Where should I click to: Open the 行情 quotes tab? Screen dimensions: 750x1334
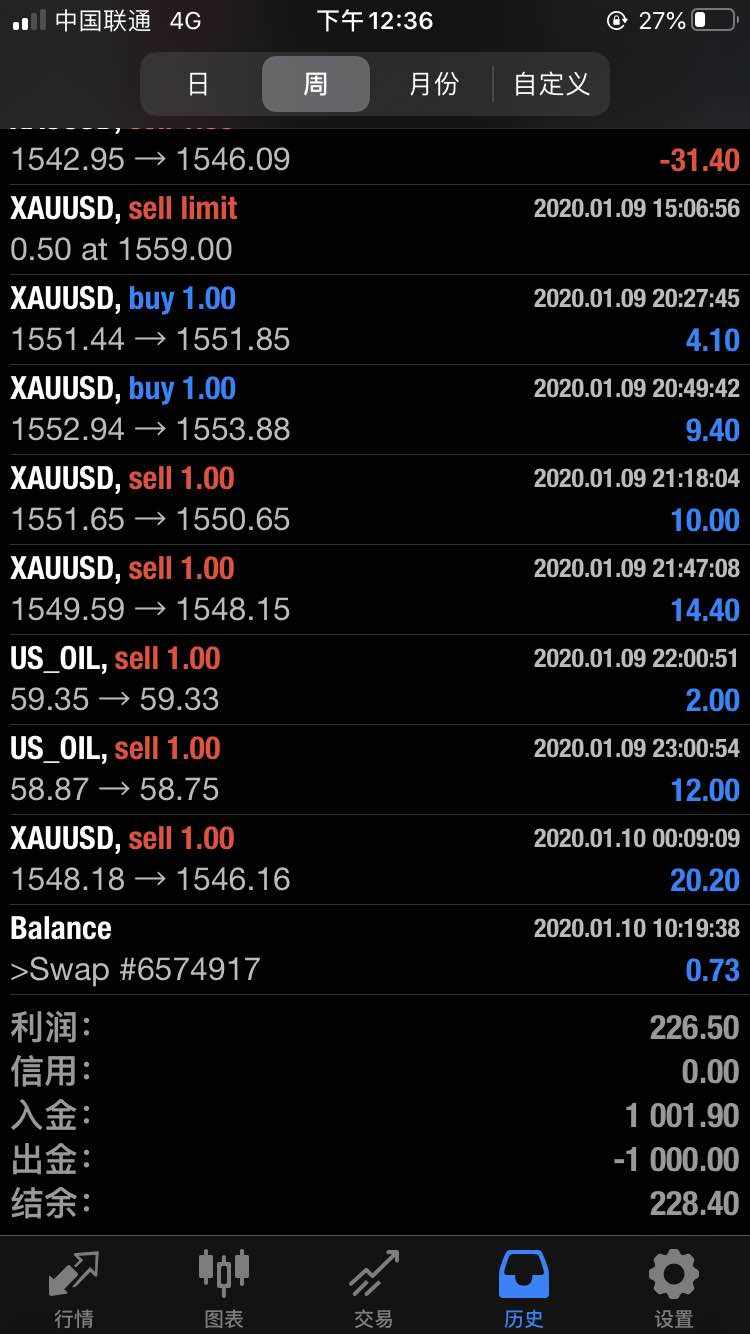(x=75, y=1288)
